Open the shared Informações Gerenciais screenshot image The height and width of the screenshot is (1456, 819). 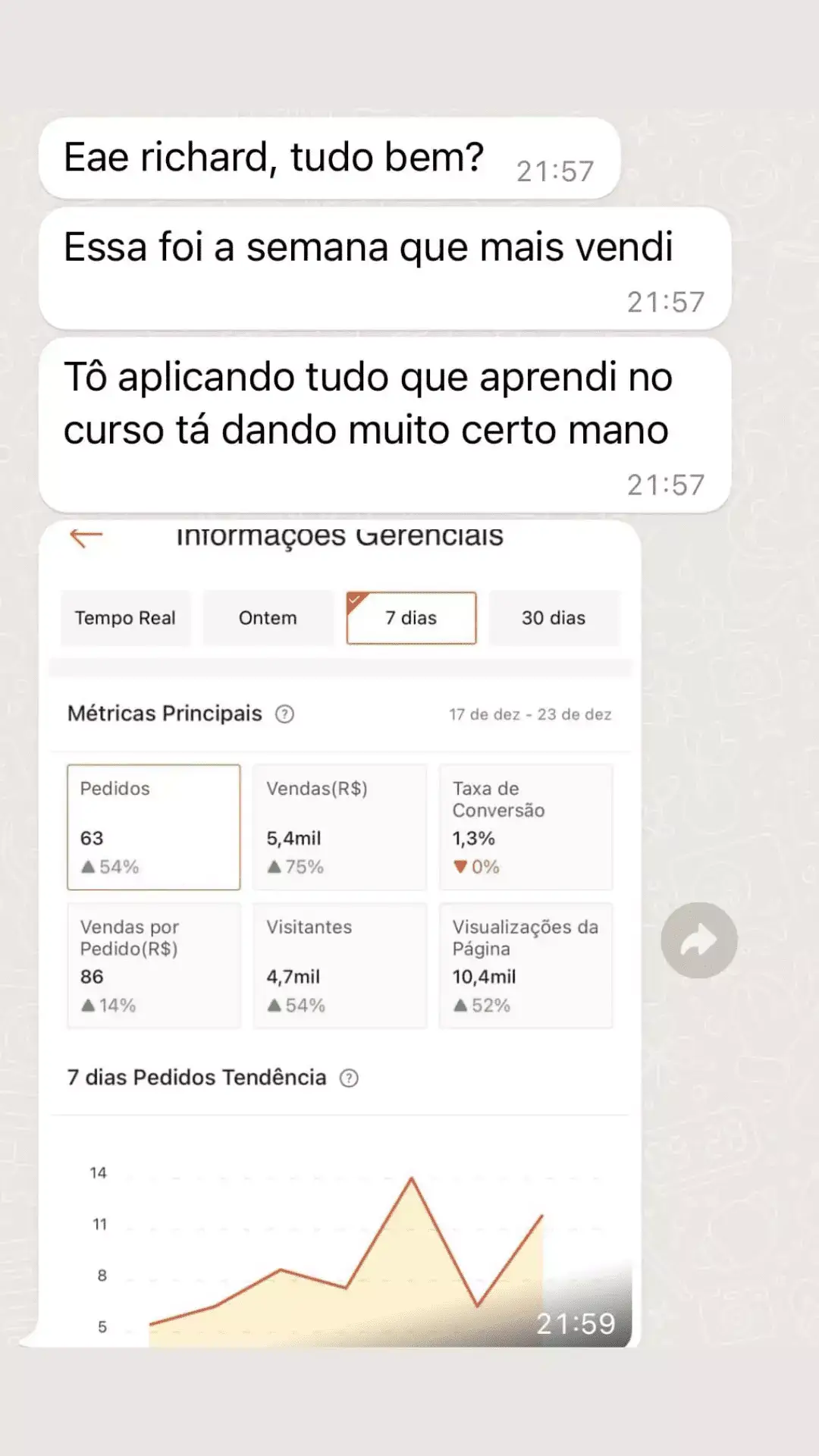coord(340,933)
